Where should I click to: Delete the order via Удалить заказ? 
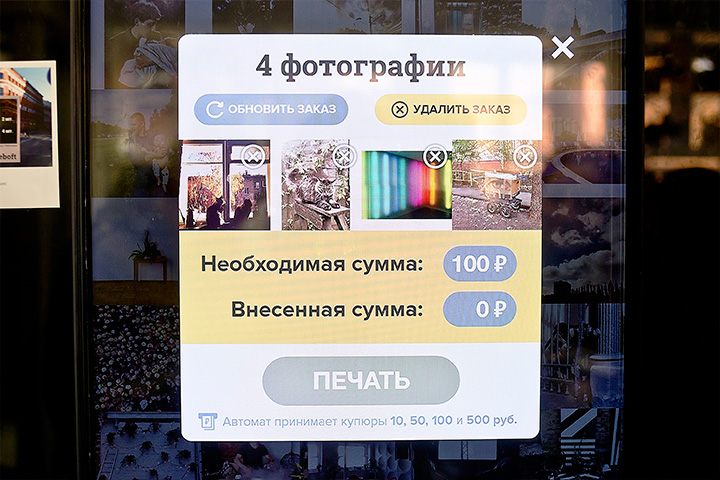click(450, 109)
